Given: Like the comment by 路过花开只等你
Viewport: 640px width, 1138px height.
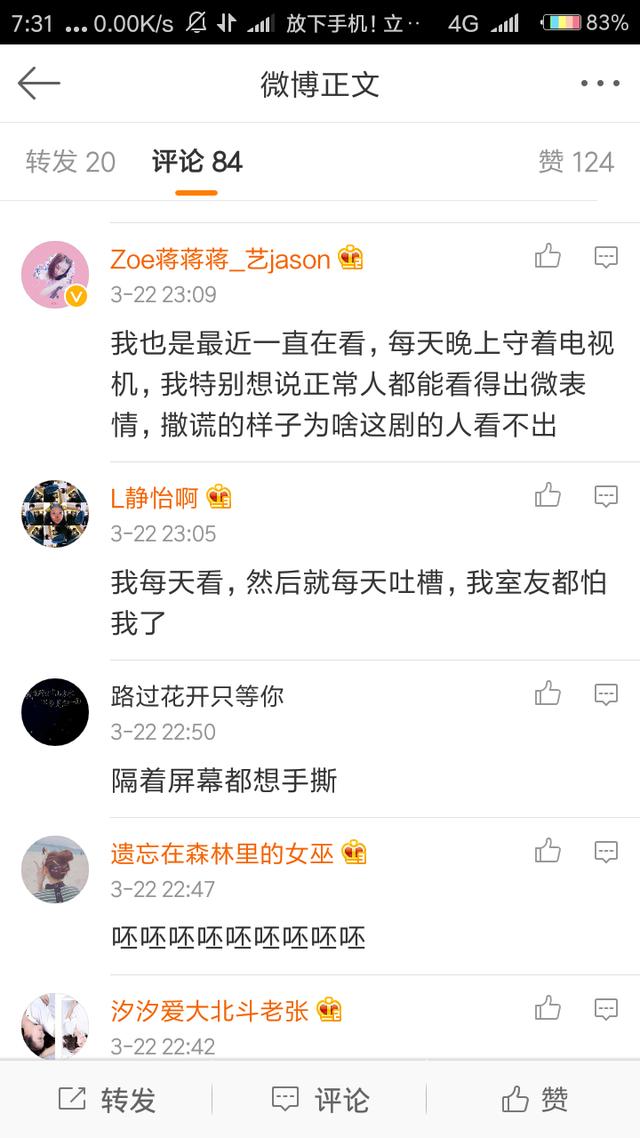Looking at the screenshot, I should pyautogui.click(x=548, y=694).
